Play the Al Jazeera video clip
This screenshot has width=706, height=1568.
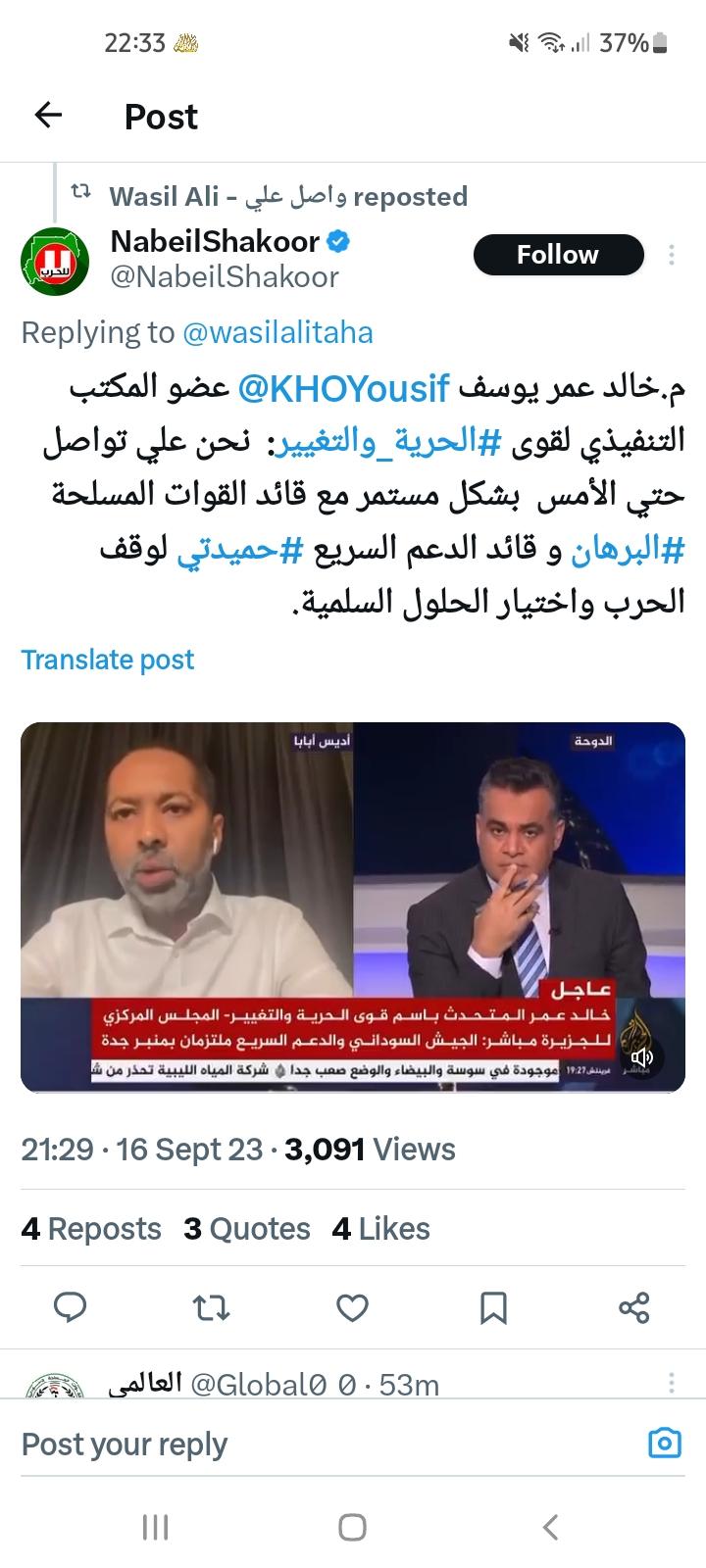tap(353, 906)
